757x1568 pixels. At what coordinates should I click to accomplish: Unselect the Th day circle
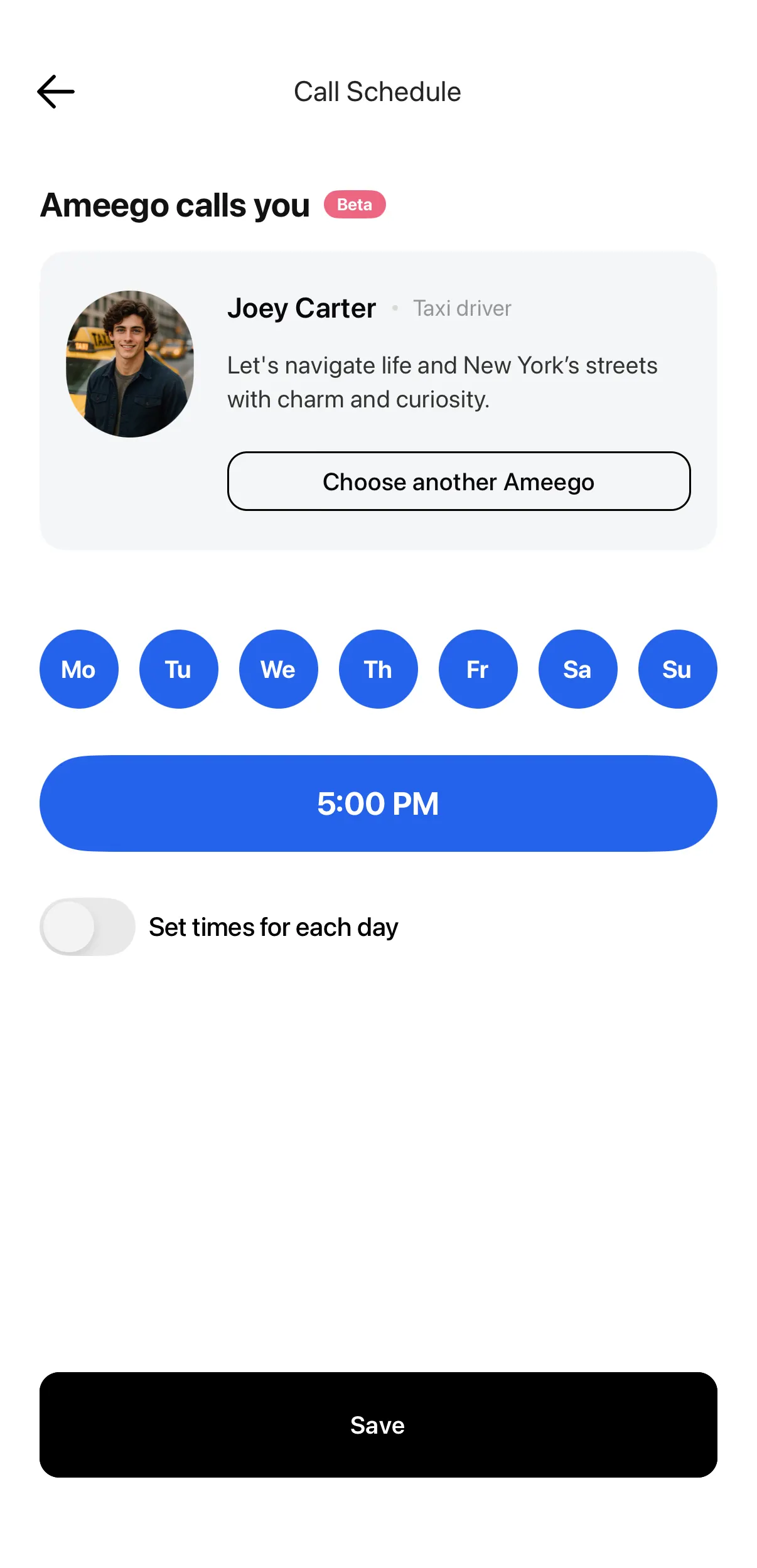point(378,669)
